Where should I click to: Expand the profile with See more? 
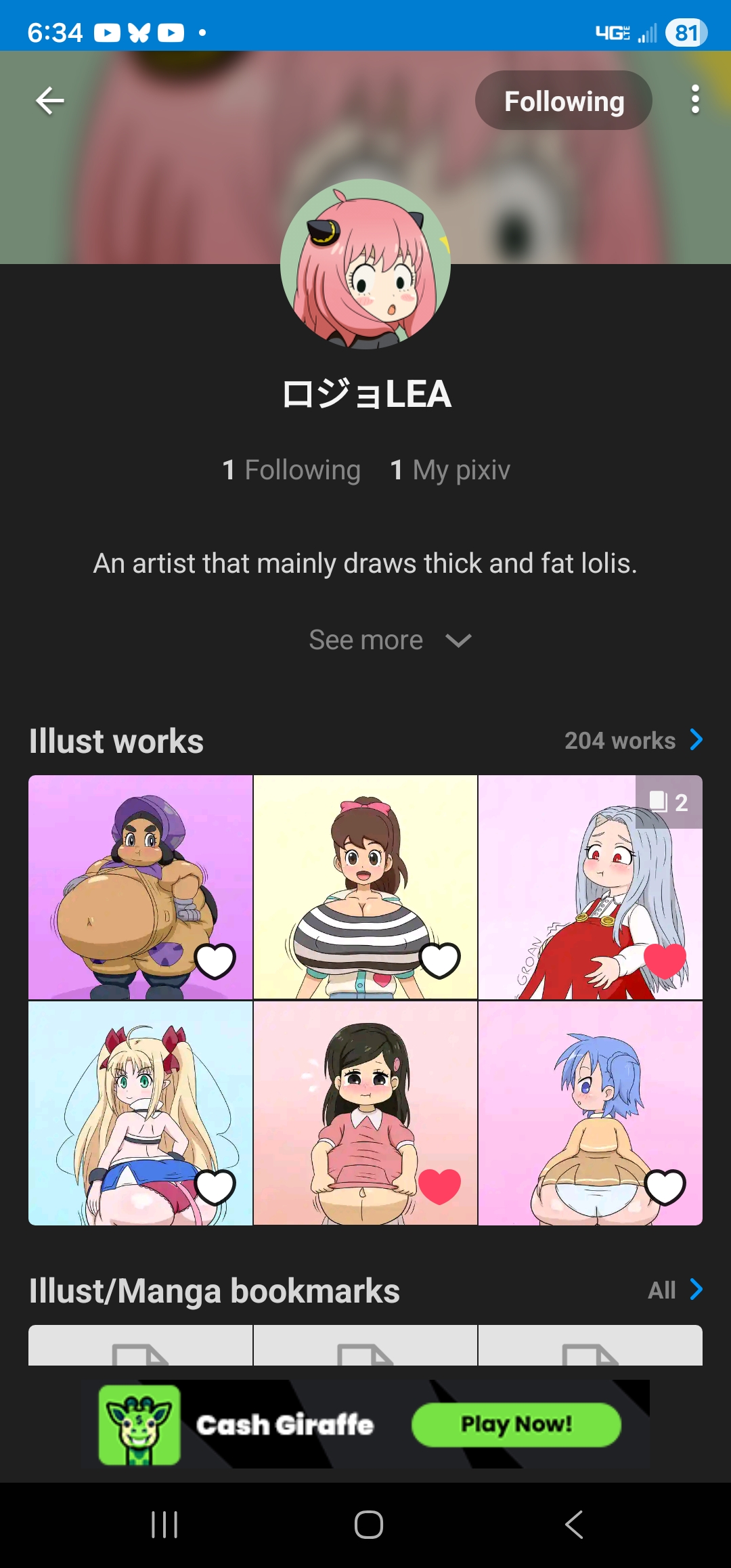pyautogui.click(x=389, y=640)
